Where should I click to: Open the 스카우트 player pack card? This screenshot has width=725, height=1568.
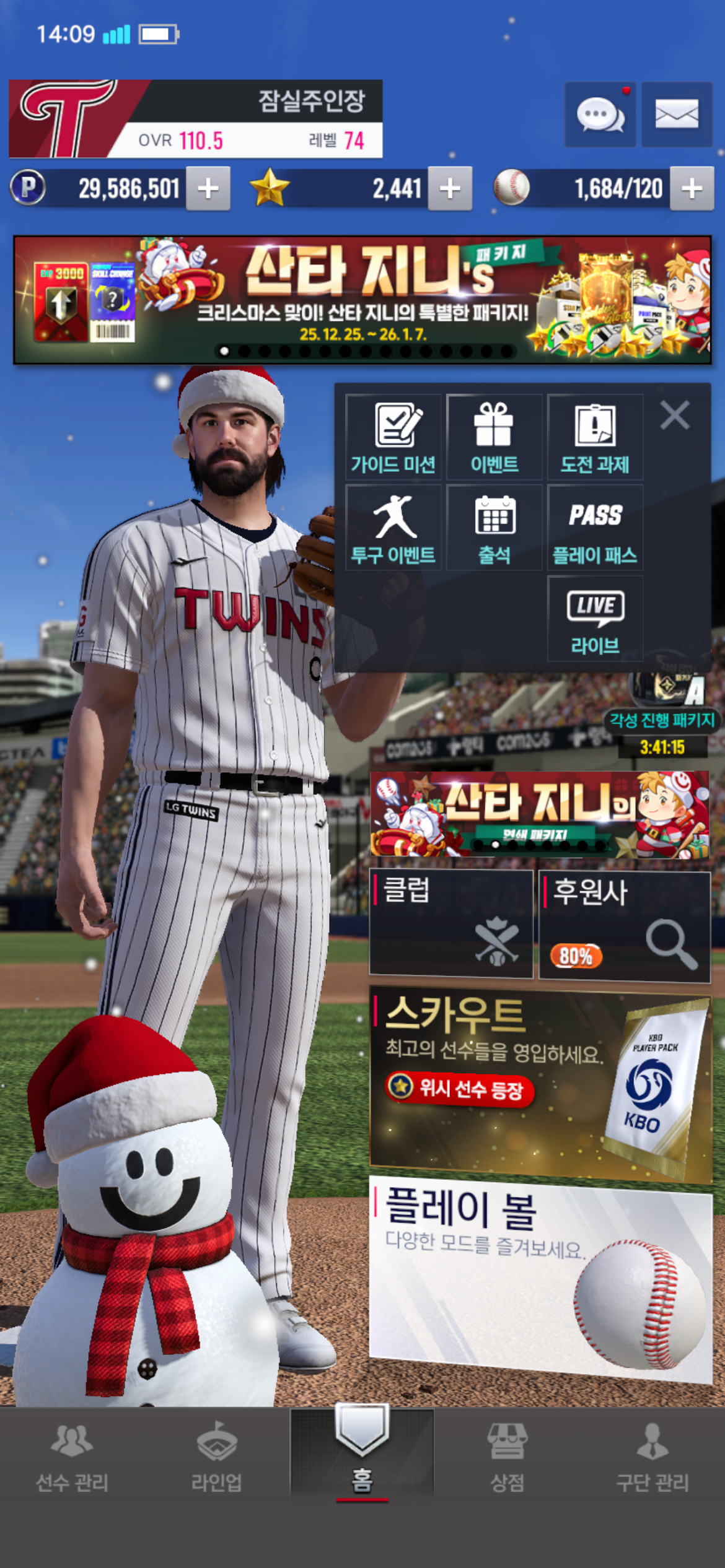(x=540, y=1084)
